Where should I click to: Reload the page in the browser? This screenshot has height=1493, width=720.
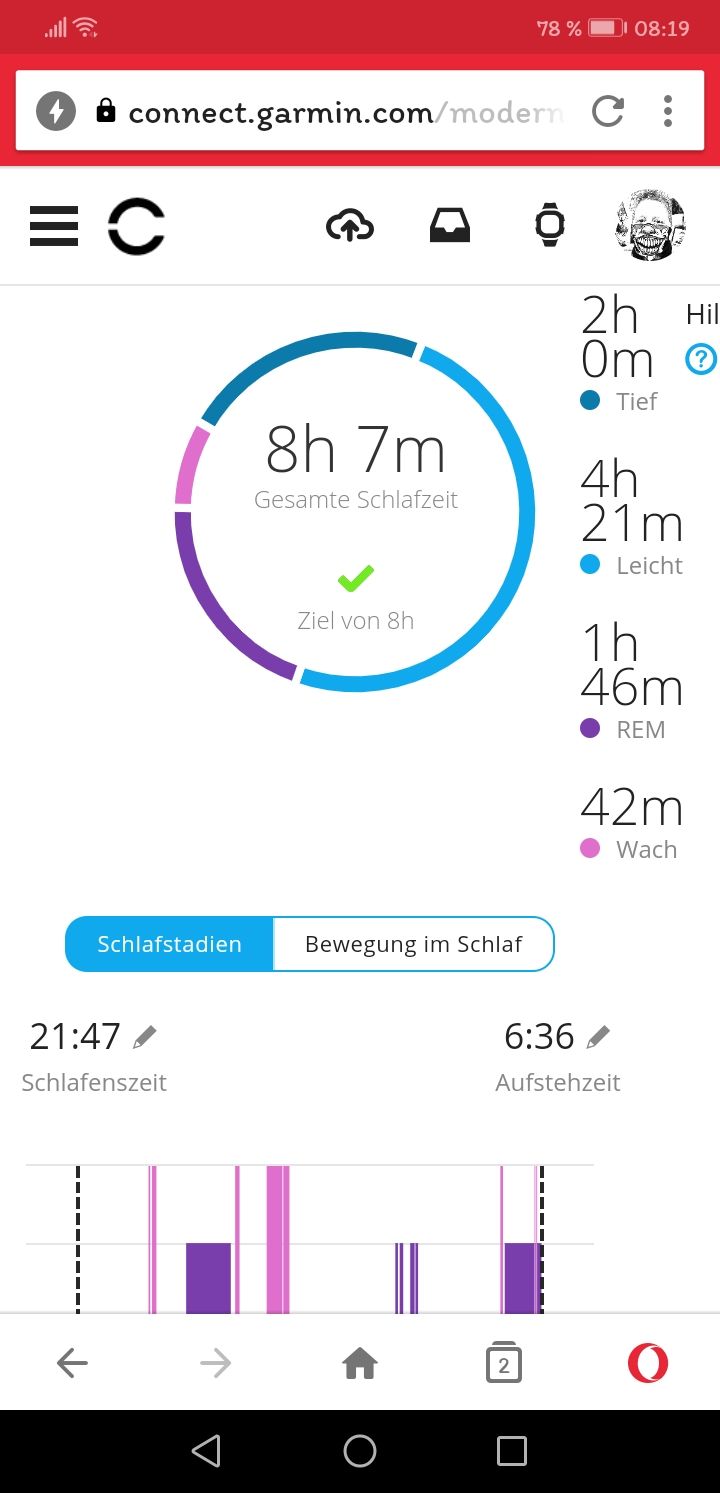(x=608, y=111)
